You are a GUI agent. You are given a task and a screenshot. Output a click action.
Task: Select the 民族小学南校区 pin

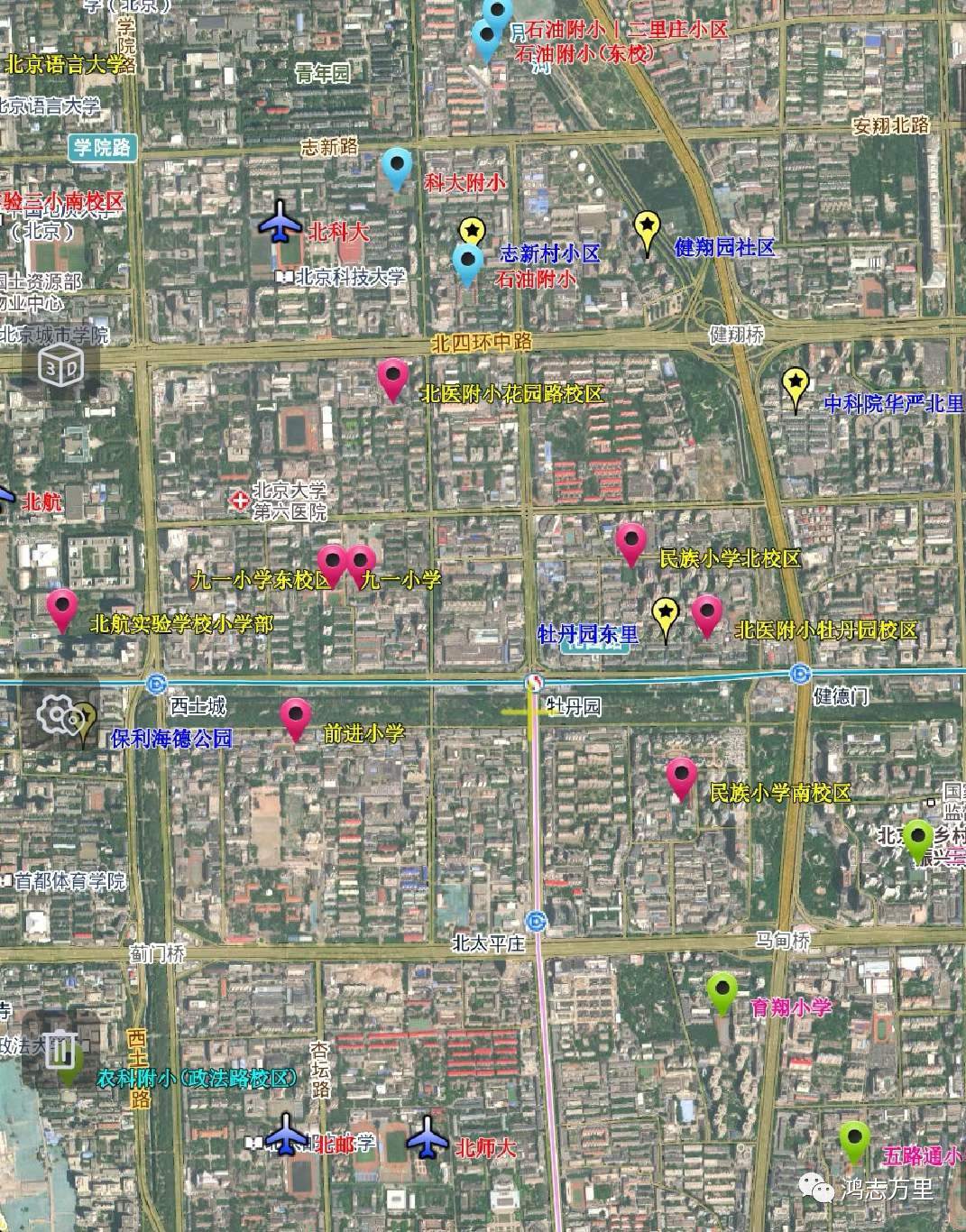pyautogui.click(x=681, y=777)
